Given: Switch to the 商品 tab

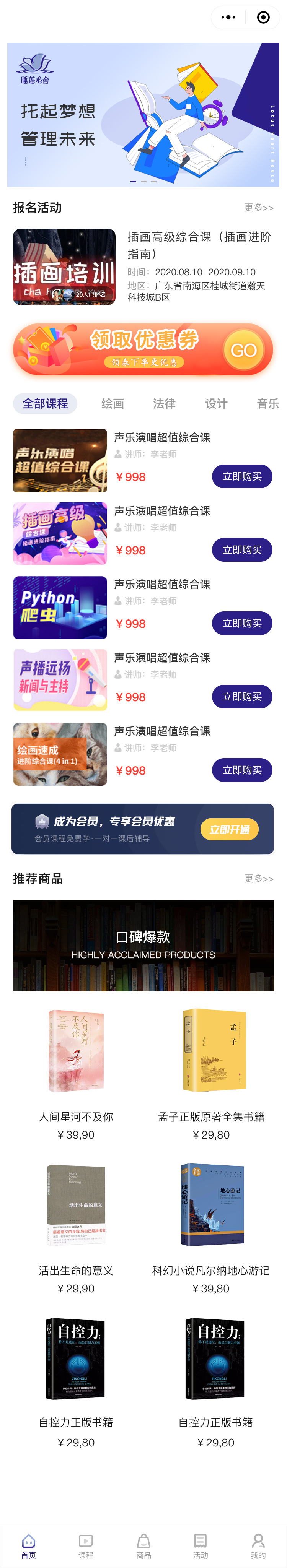Looking at the screenshot, I should [144, 1545].
